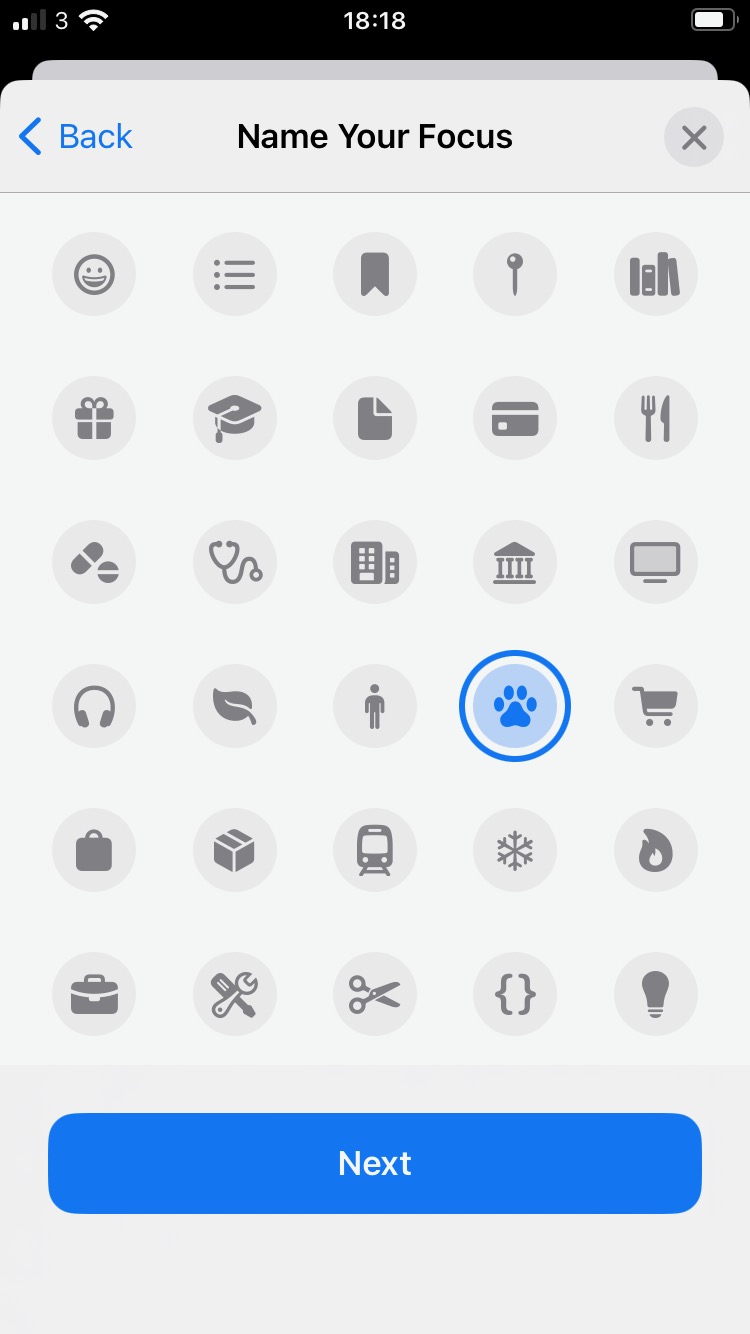Select the currently highlighted paw print icon
This screenshot has height=1334, width=750.
coord(515,706)
